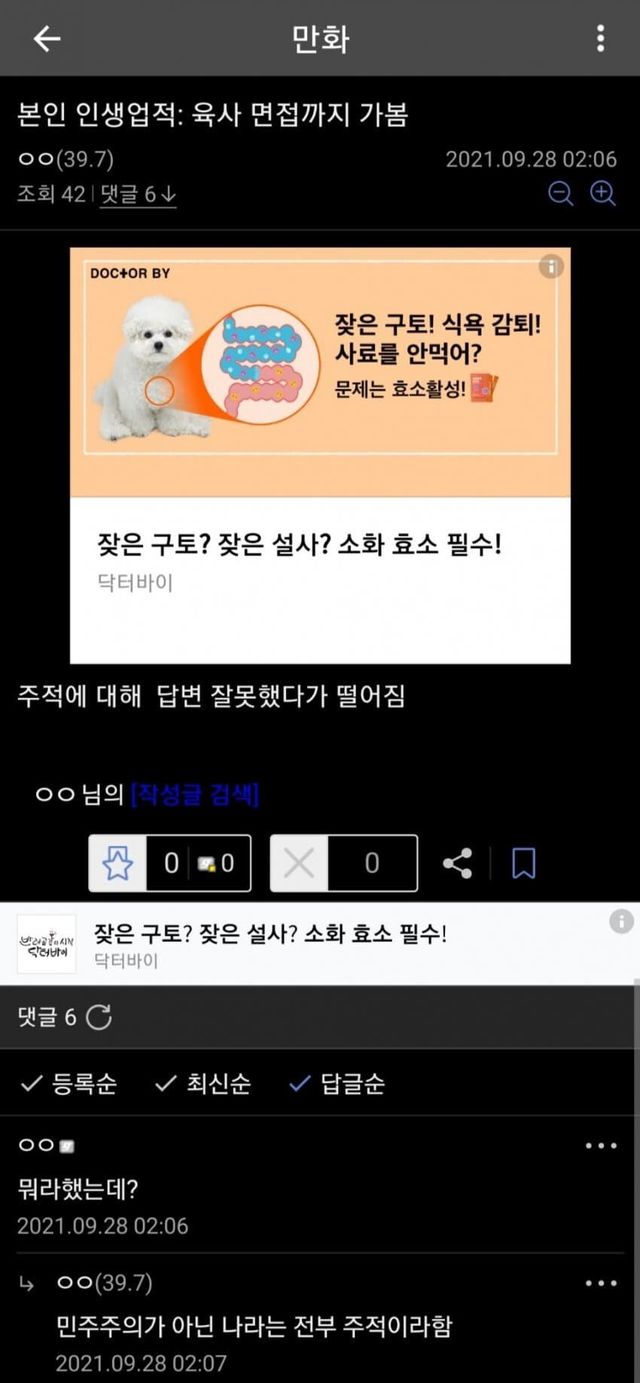Open options for the 민주주의가 아닌 reply
Image resolution: width=640 pixels, height=1383 pixels.
[601, 1283]
